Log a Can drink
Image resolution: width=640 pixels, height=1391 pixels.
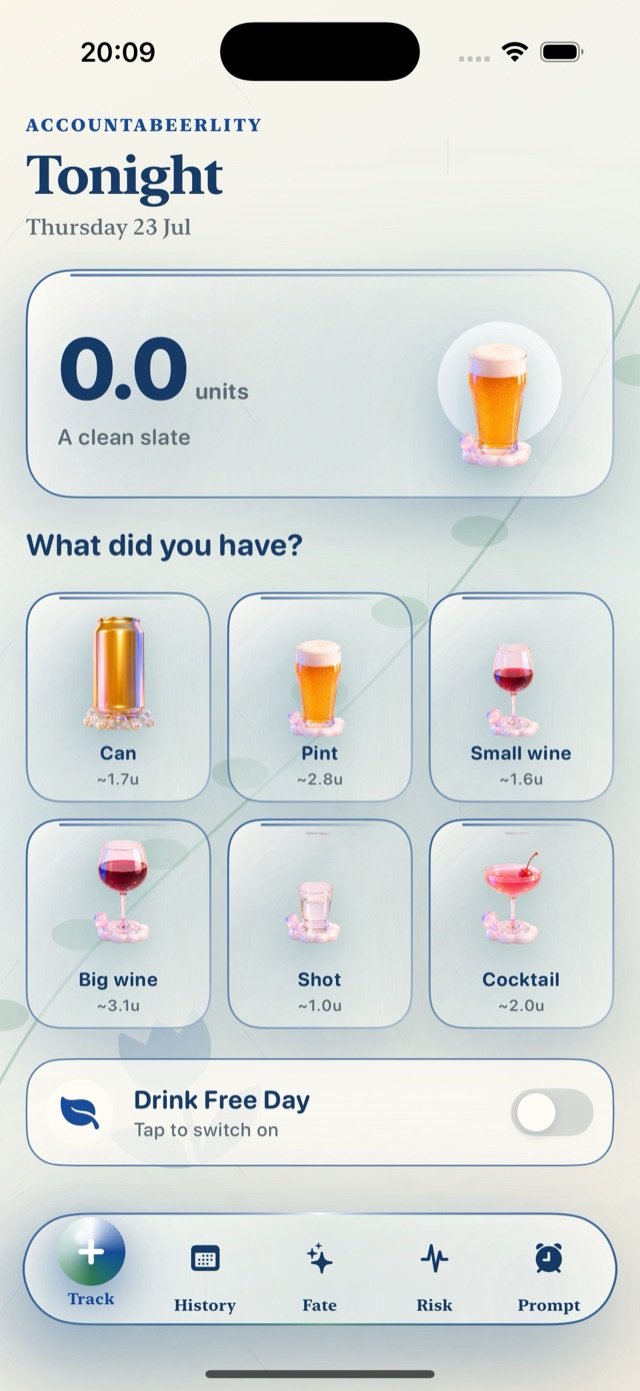(x=118, y=697)
